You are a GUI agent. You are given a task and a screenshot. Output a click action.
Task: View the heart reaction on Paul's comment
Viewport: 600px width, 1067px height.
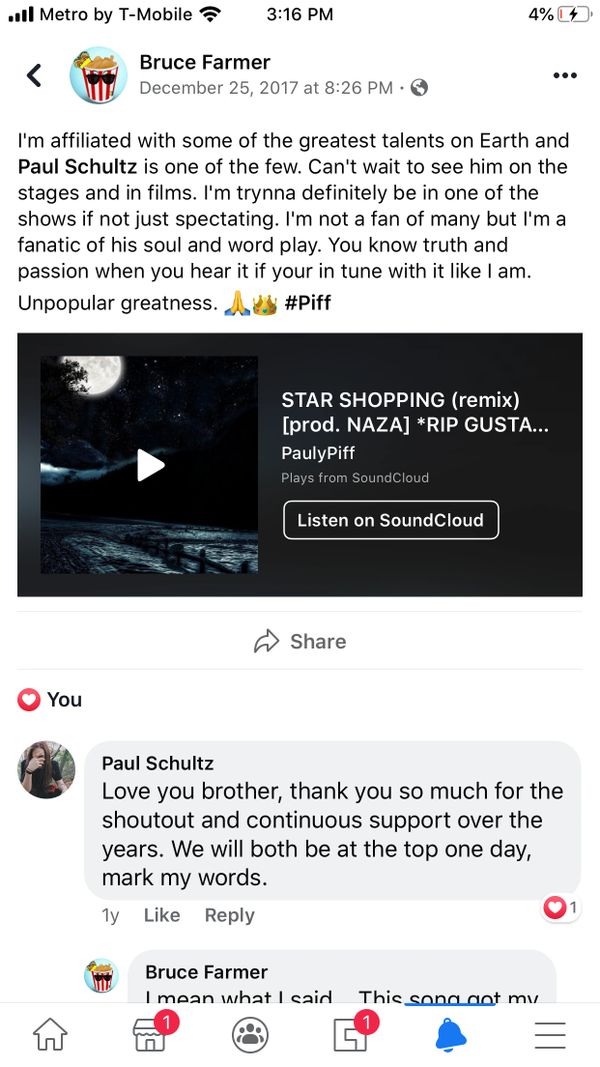[x=559, y=908]
